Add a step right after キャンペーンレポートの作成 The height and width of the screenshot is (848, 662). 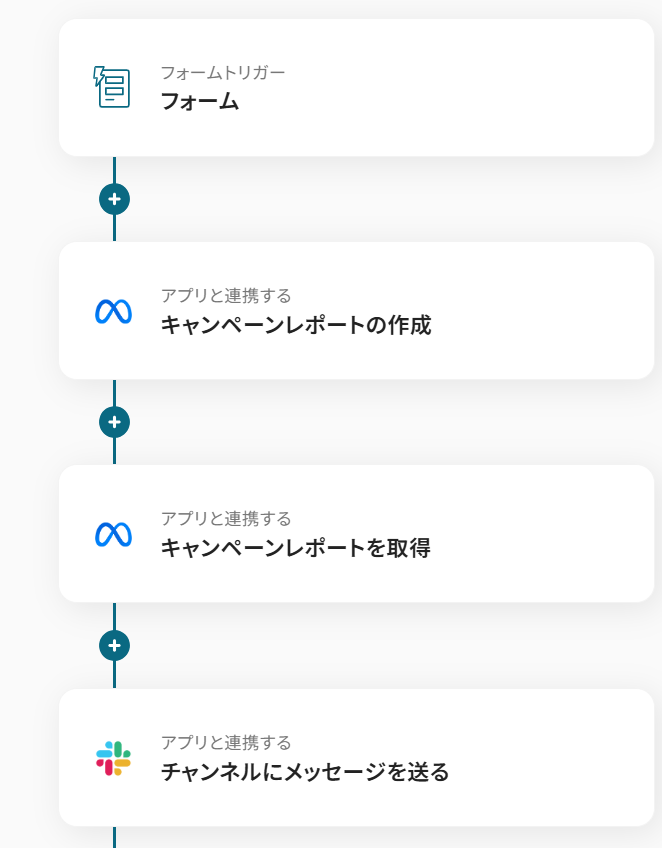(115, 422)
